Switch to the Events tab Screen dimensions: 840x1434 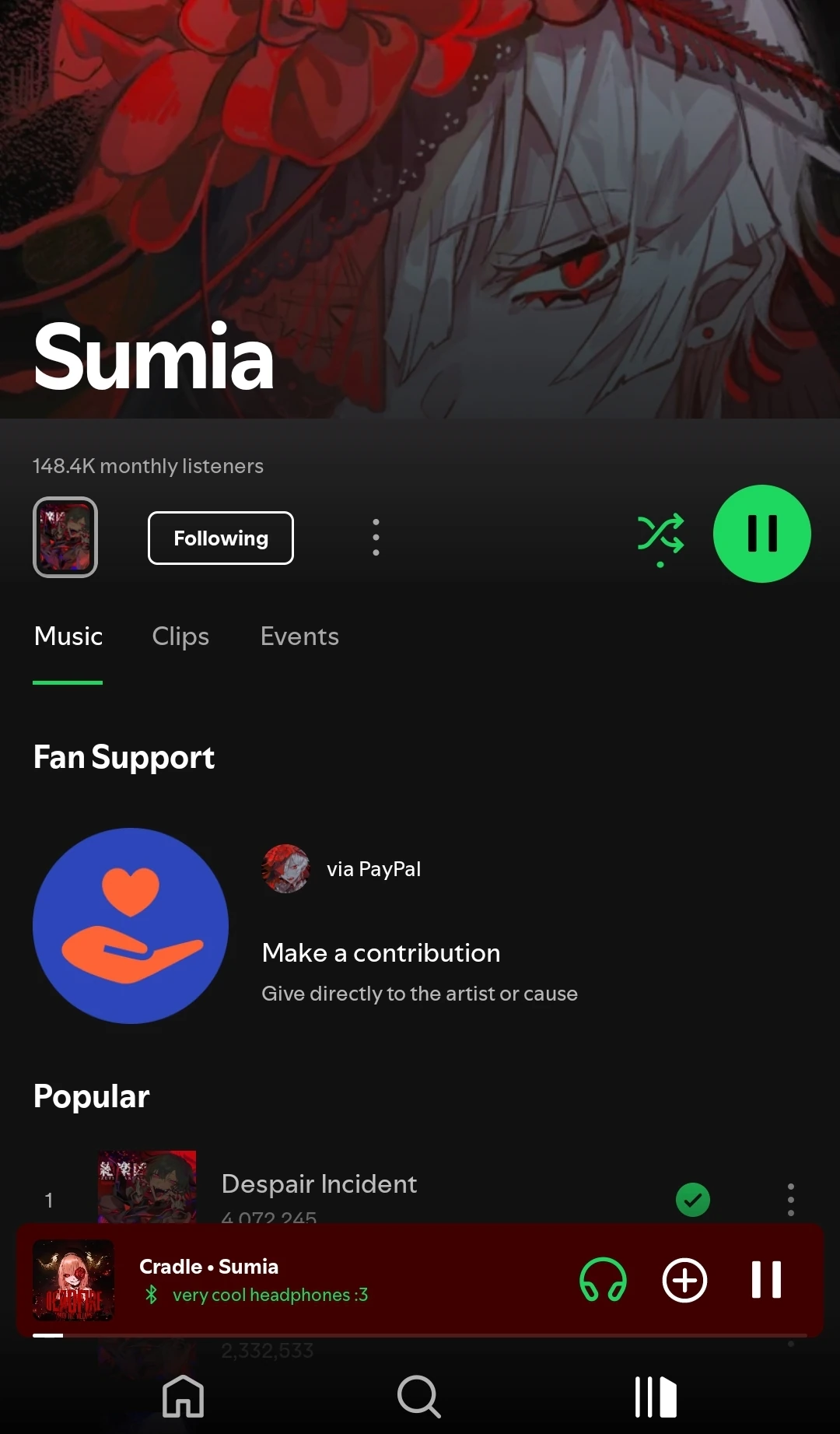[x=299, y=636]
